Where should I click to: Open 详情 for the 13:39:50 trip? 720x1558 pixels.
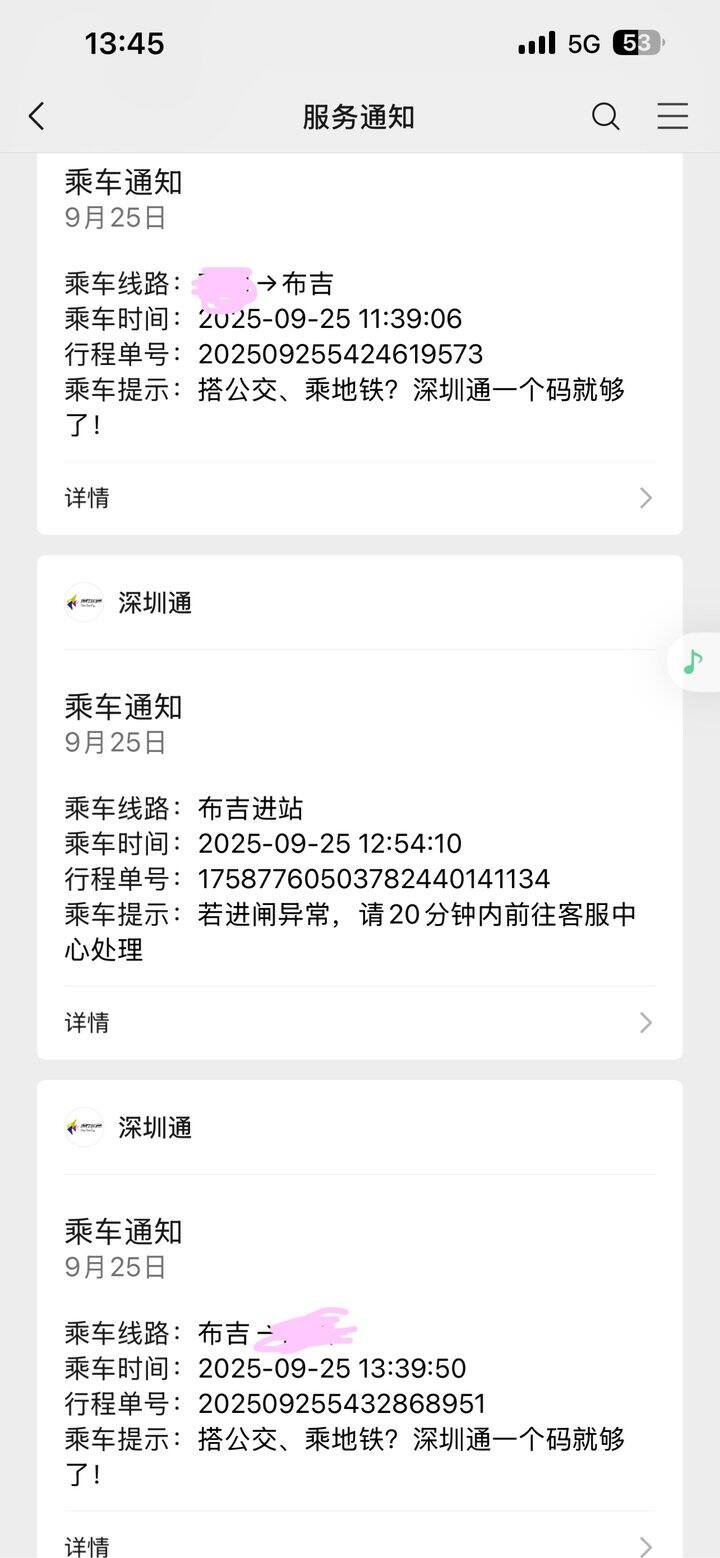point(359,1544)
